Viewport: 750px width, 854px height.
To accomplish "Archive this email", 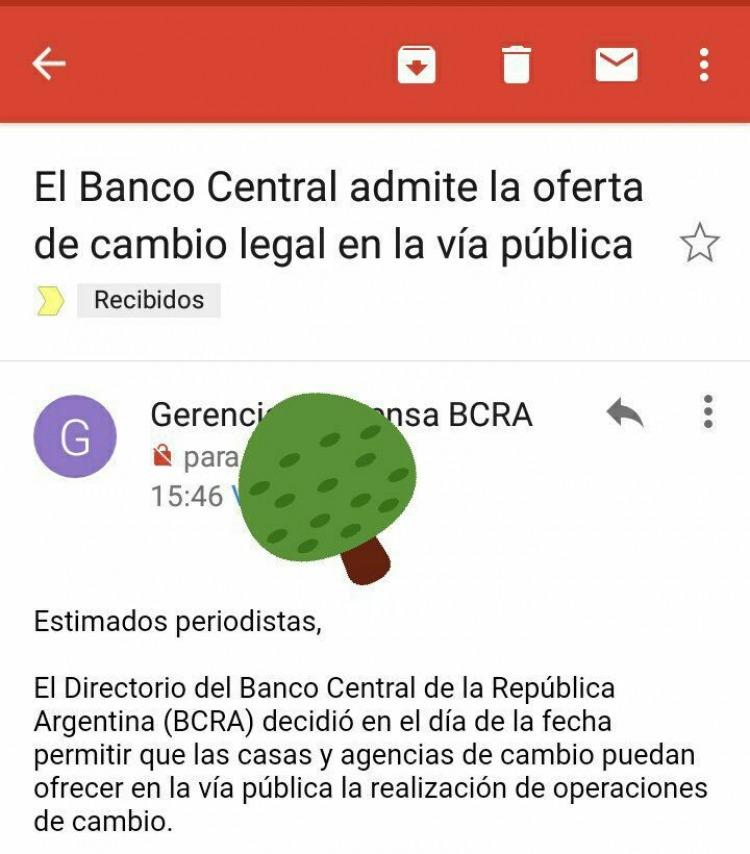I will pyautogui.click(x=416, y=65).
